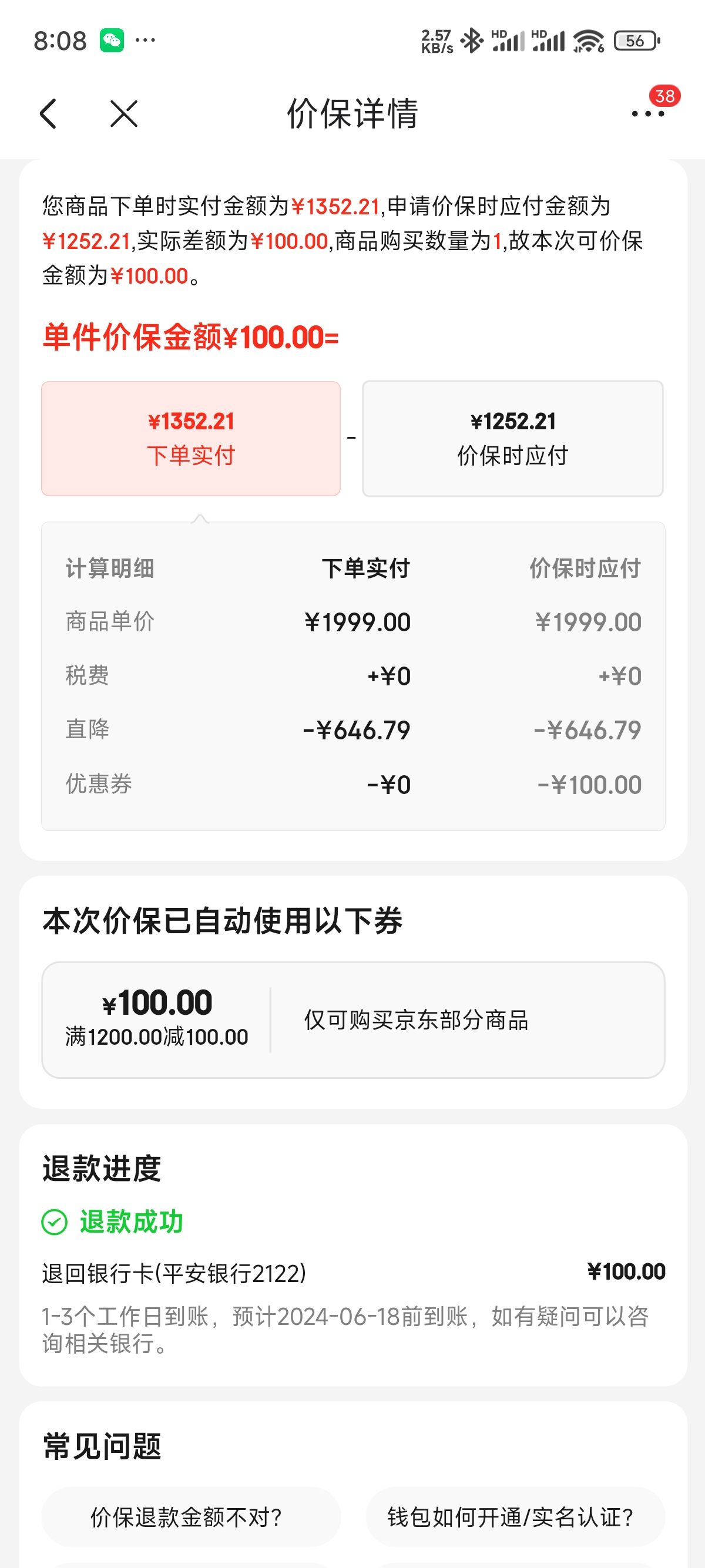Open the three-dot overflow menu

[x=647, y=114]
